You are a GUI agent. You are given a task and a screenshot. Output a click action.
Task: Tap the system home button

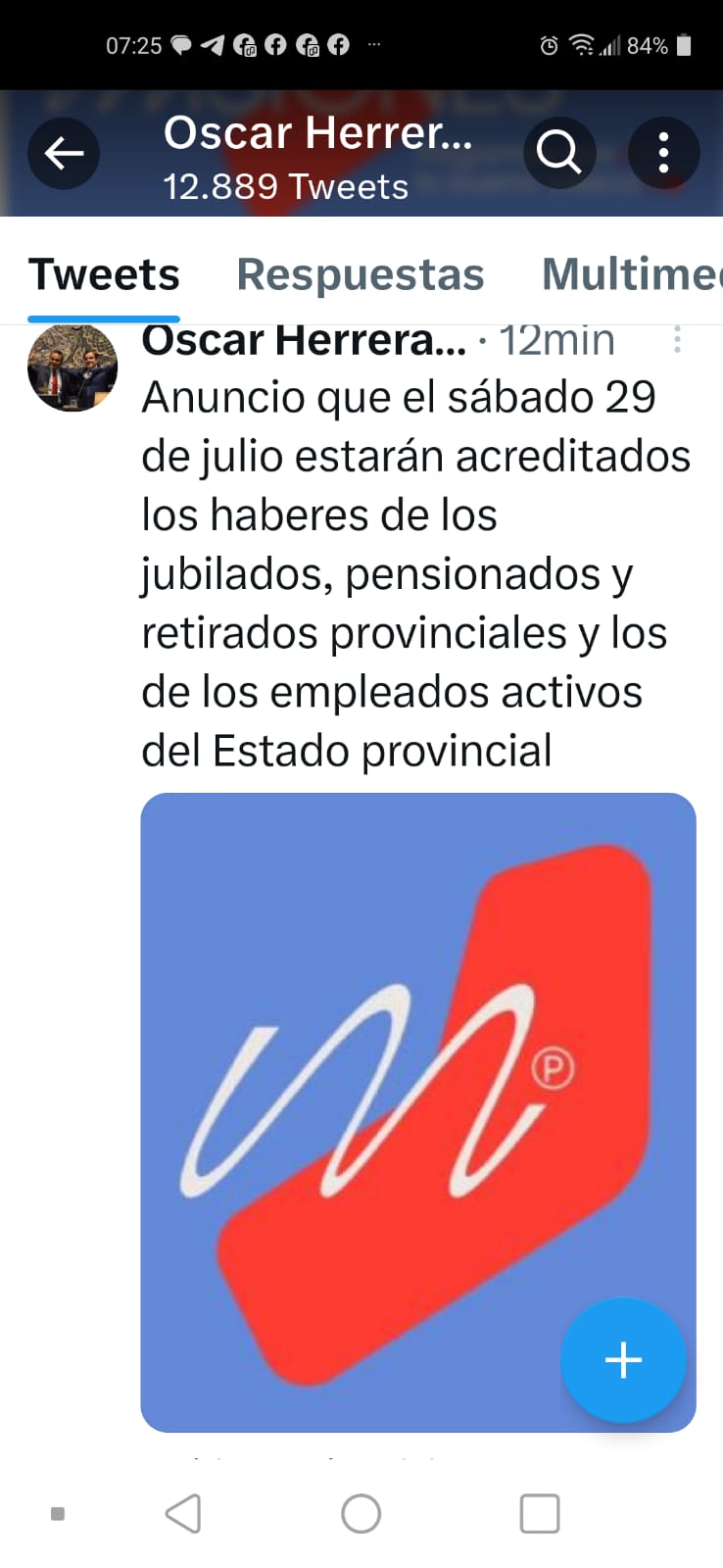tap(361, 1513)
